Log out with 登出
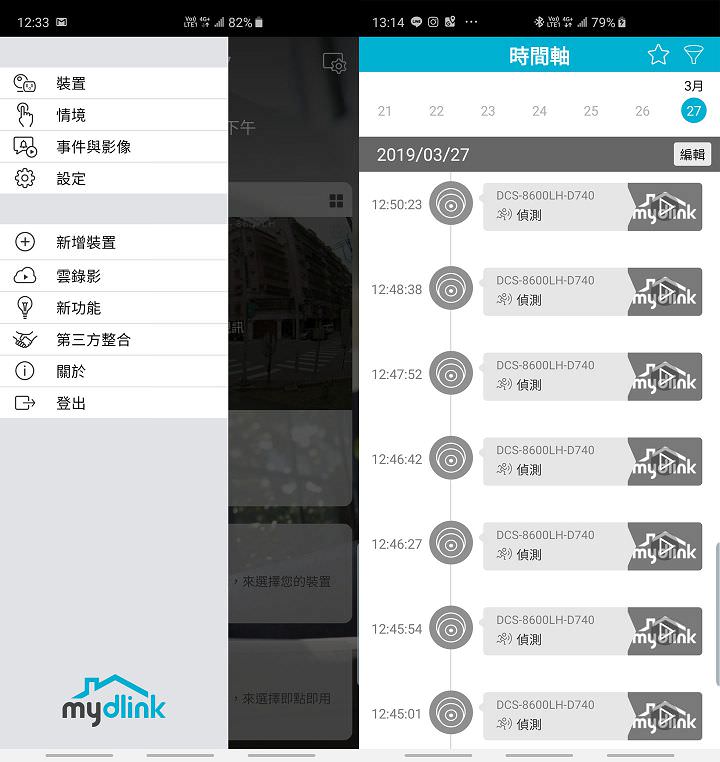 70,403
